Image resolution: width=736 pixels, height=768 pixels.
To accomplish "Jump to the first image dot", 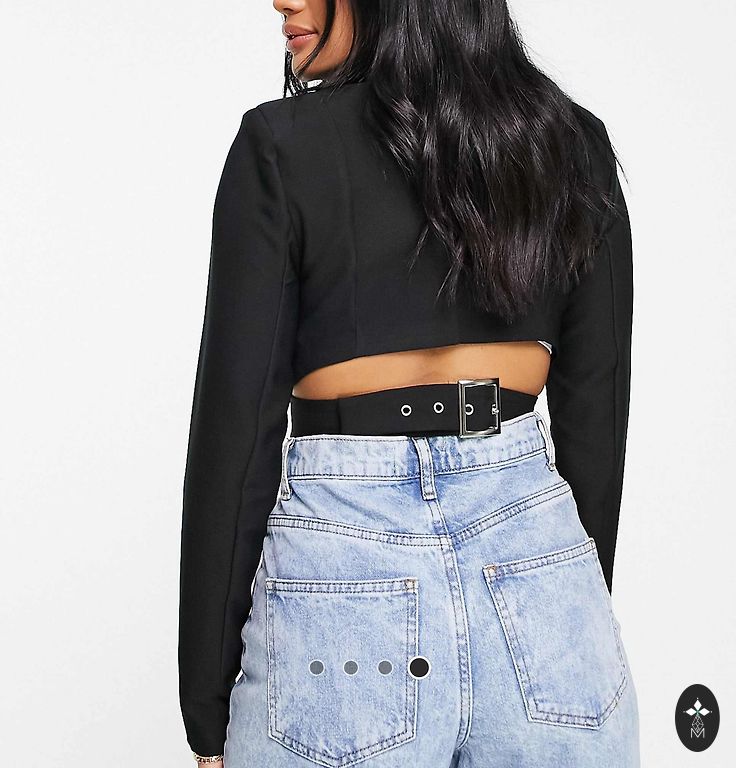I will [317, 667].
